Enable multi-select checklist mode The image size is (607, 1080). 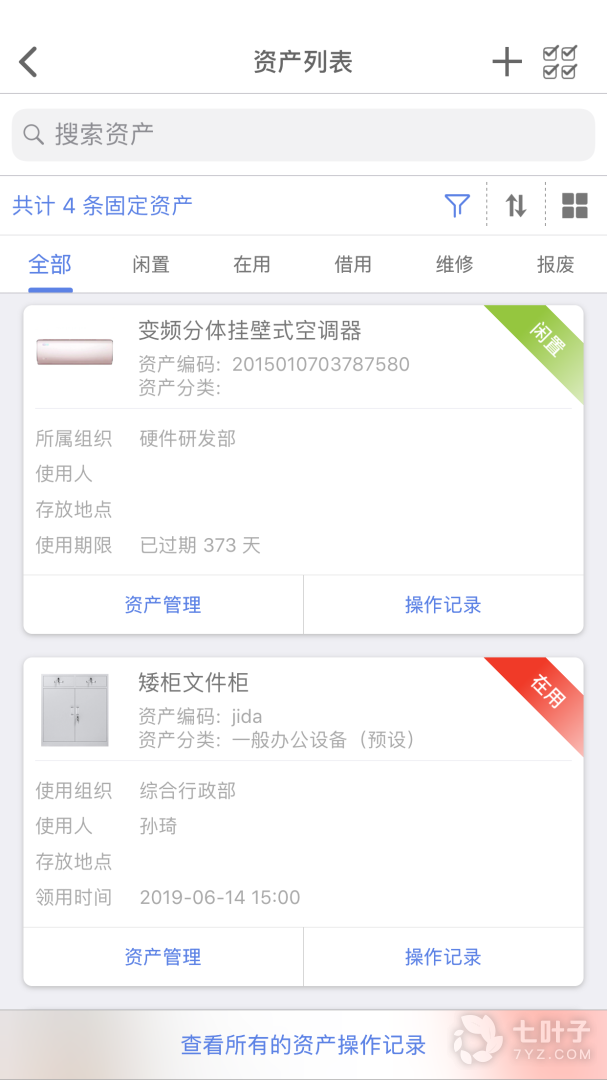pyautogui.click(x=560, y=62)
